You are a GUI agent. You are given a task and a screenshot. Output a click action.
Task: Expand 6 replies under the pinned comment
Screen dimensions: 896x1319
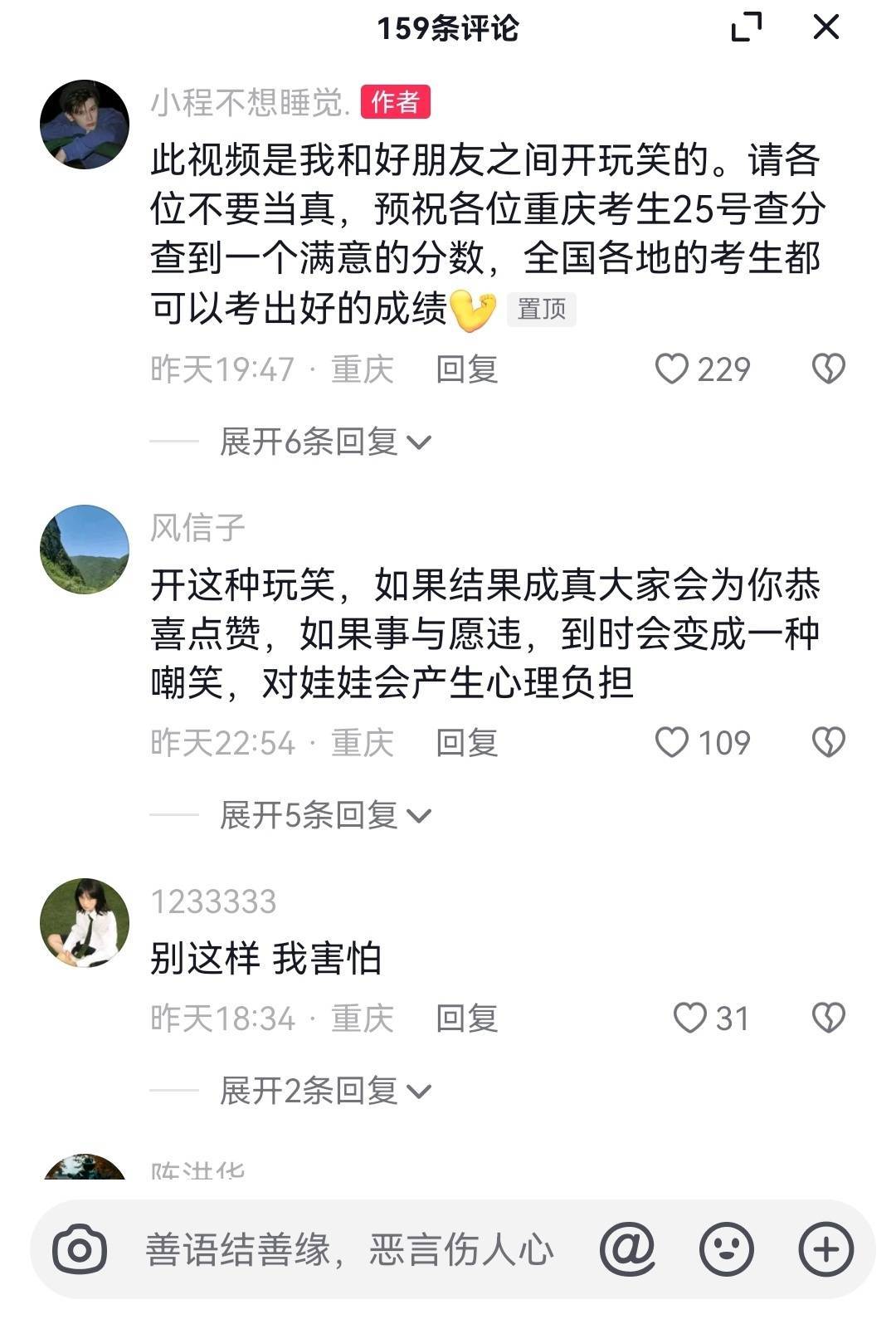[x=325, y=442]
